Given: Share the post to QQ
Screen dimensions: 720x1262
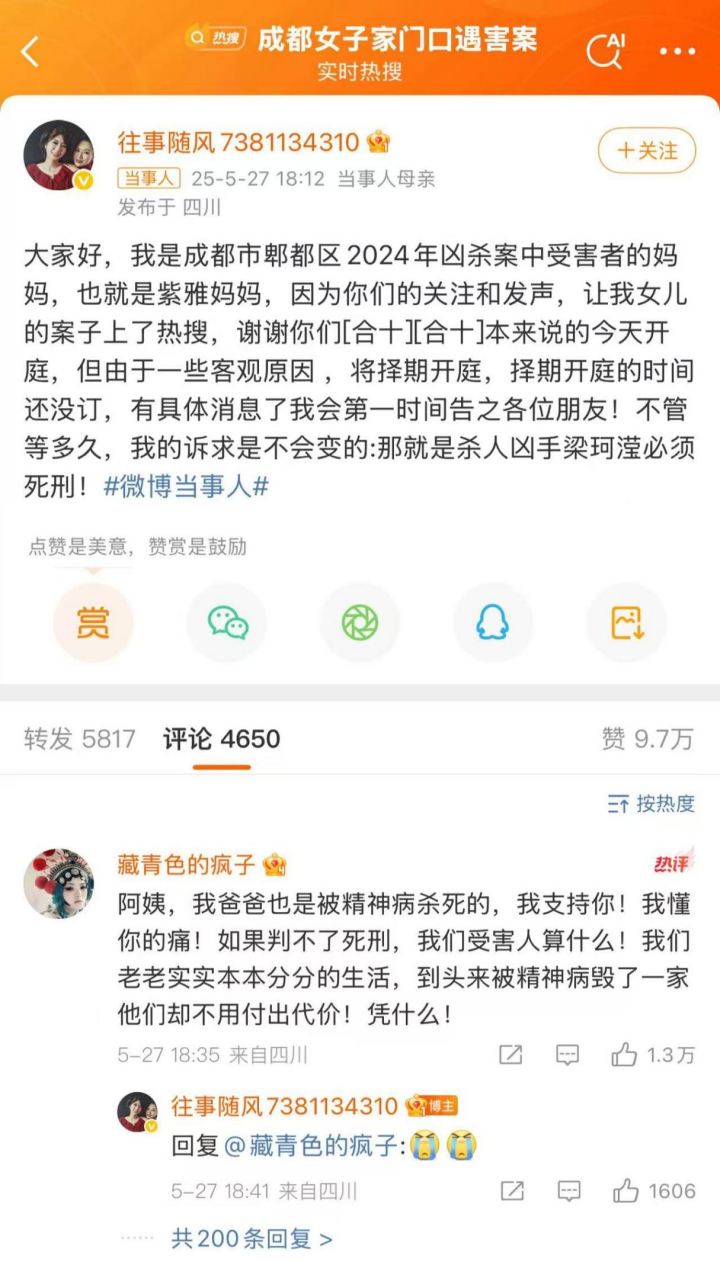Looking at the screenshot, I should pyautogui.click(x=492, y=622).
